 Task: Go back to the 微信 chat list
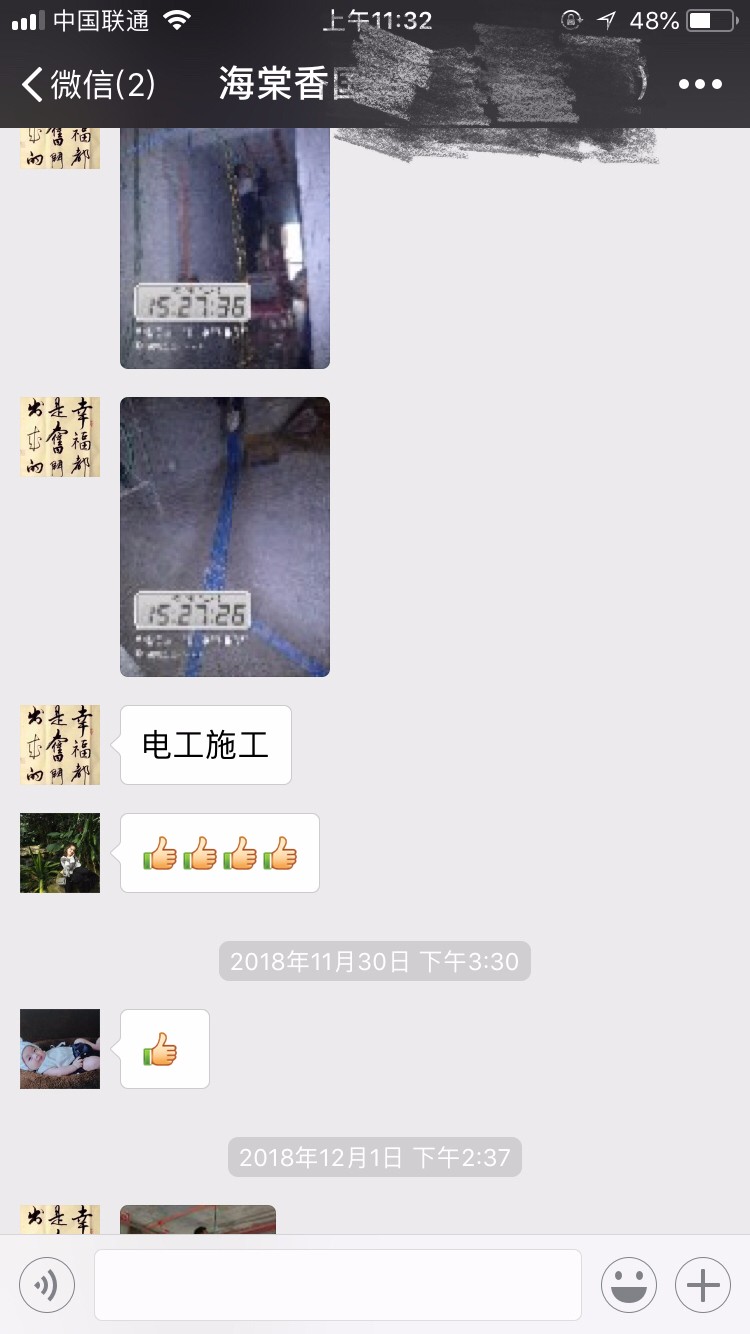(x=88, y=85)
